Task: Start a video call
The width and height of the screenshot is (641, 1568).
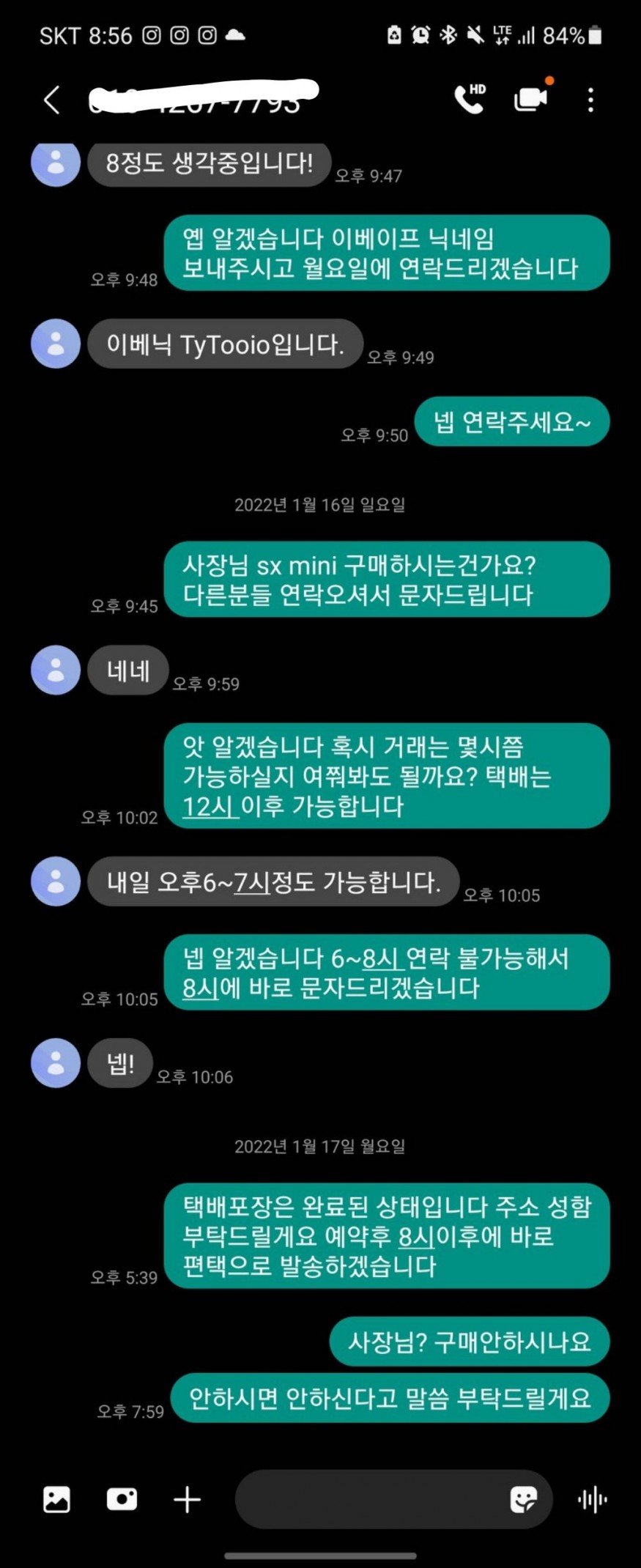Action: pyautogui.click(x=530, y=100)
